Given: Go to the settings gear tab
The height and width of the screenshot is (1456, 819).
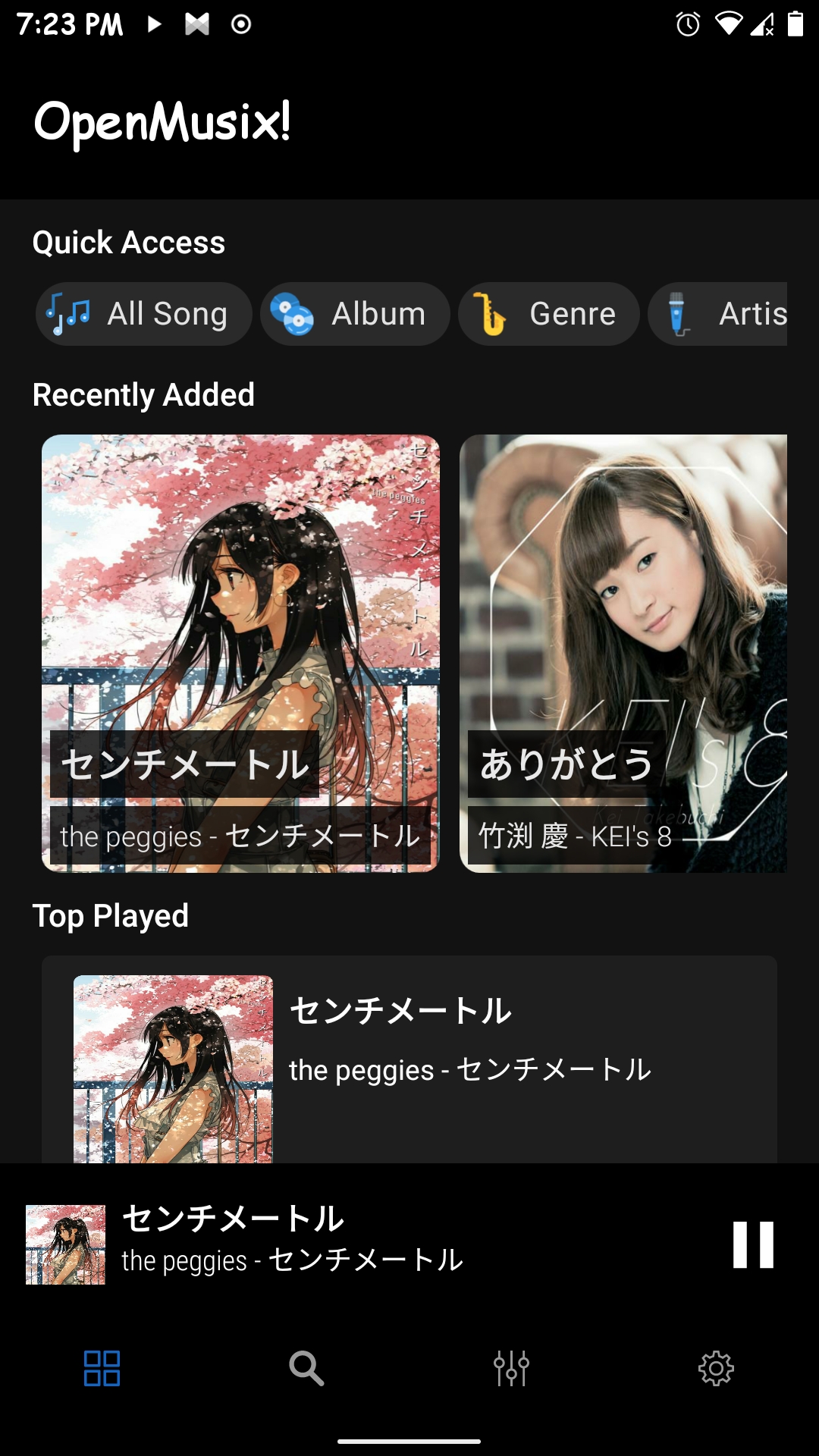Looking at the screenshot, I should (x=716, y=1368).
